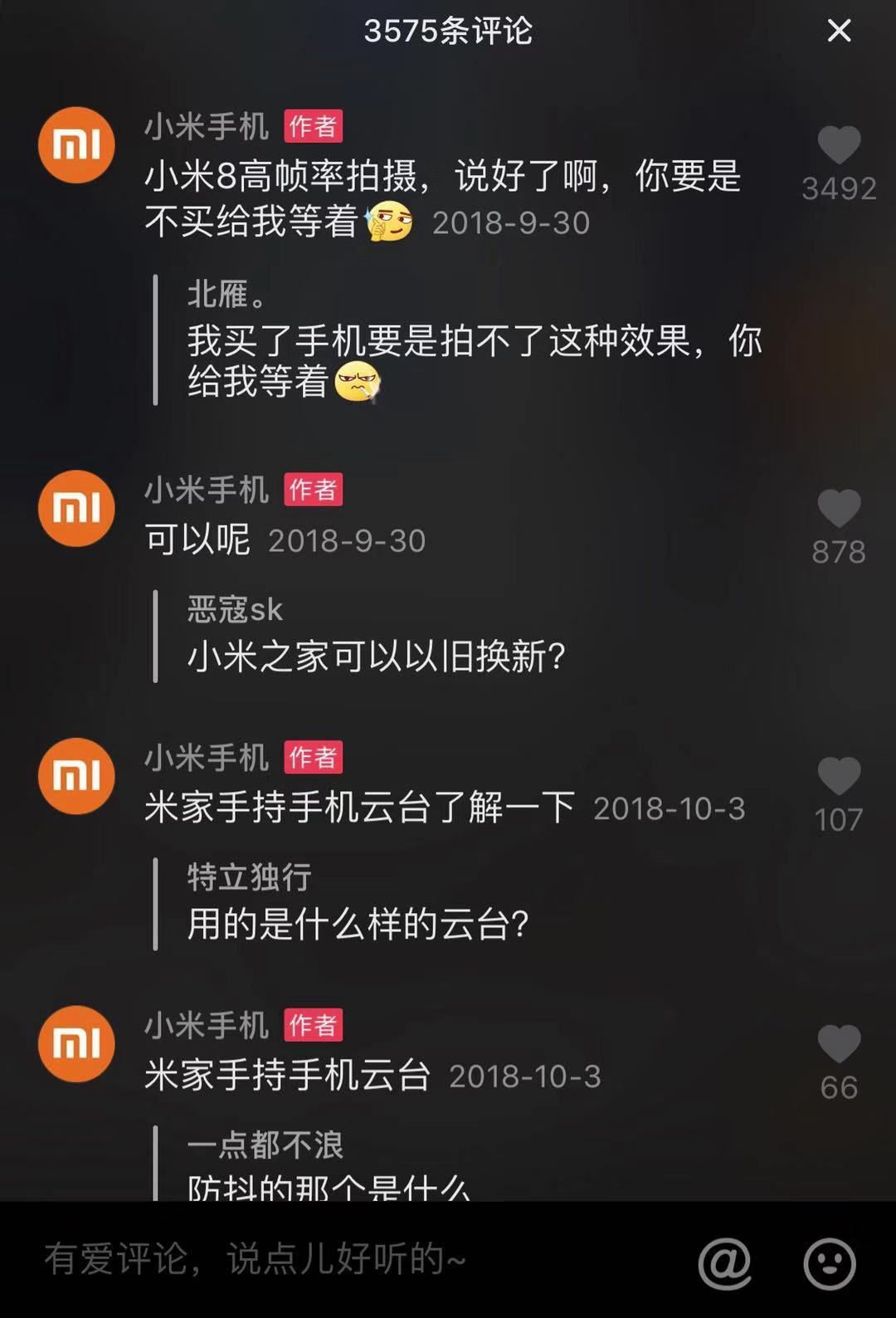Image resolution: width=896 pixels, height=1318 pixels.
Task: Open the quoted reply from 恶寇sk
Action: pos(376,637)
